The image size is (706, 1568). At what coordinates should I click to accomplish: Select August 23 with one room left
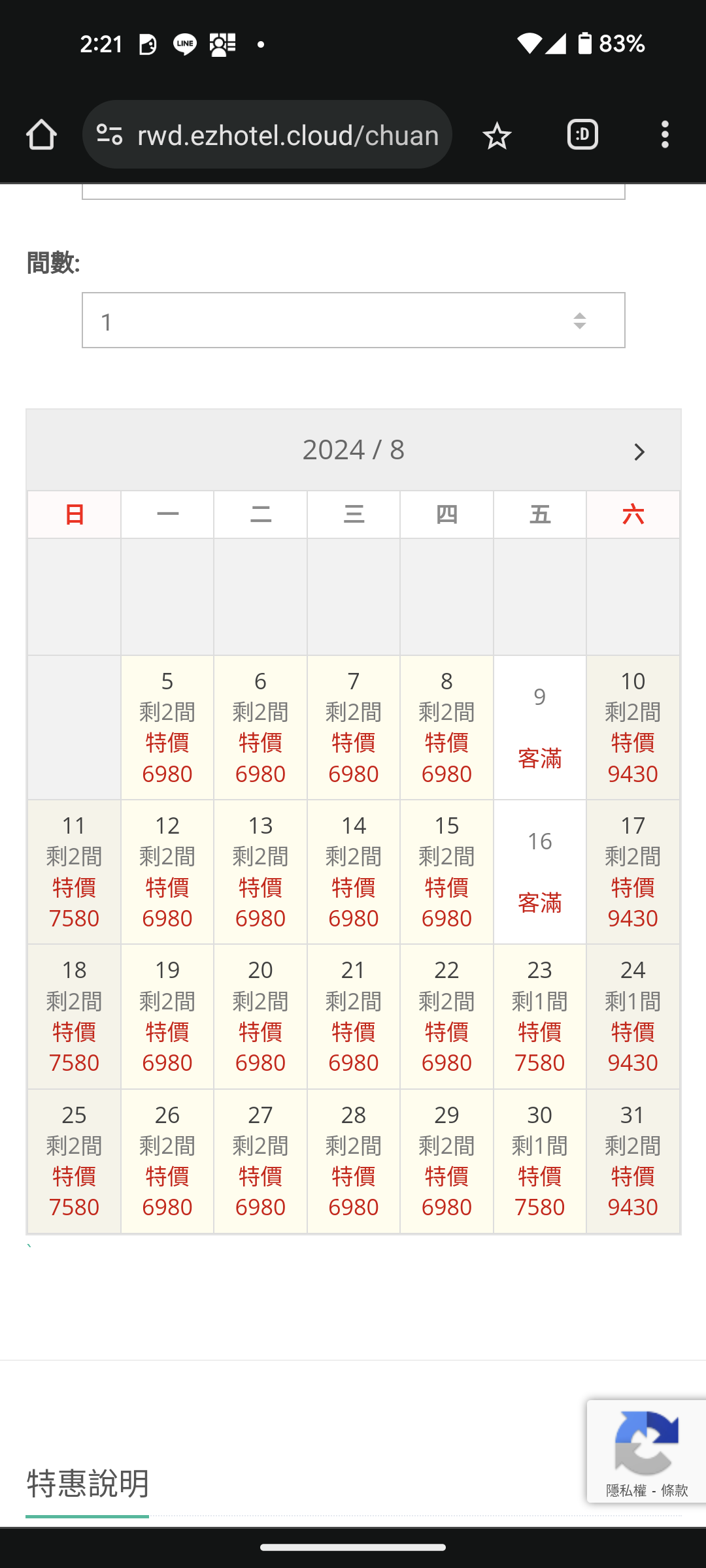[x=540, y=1017]
